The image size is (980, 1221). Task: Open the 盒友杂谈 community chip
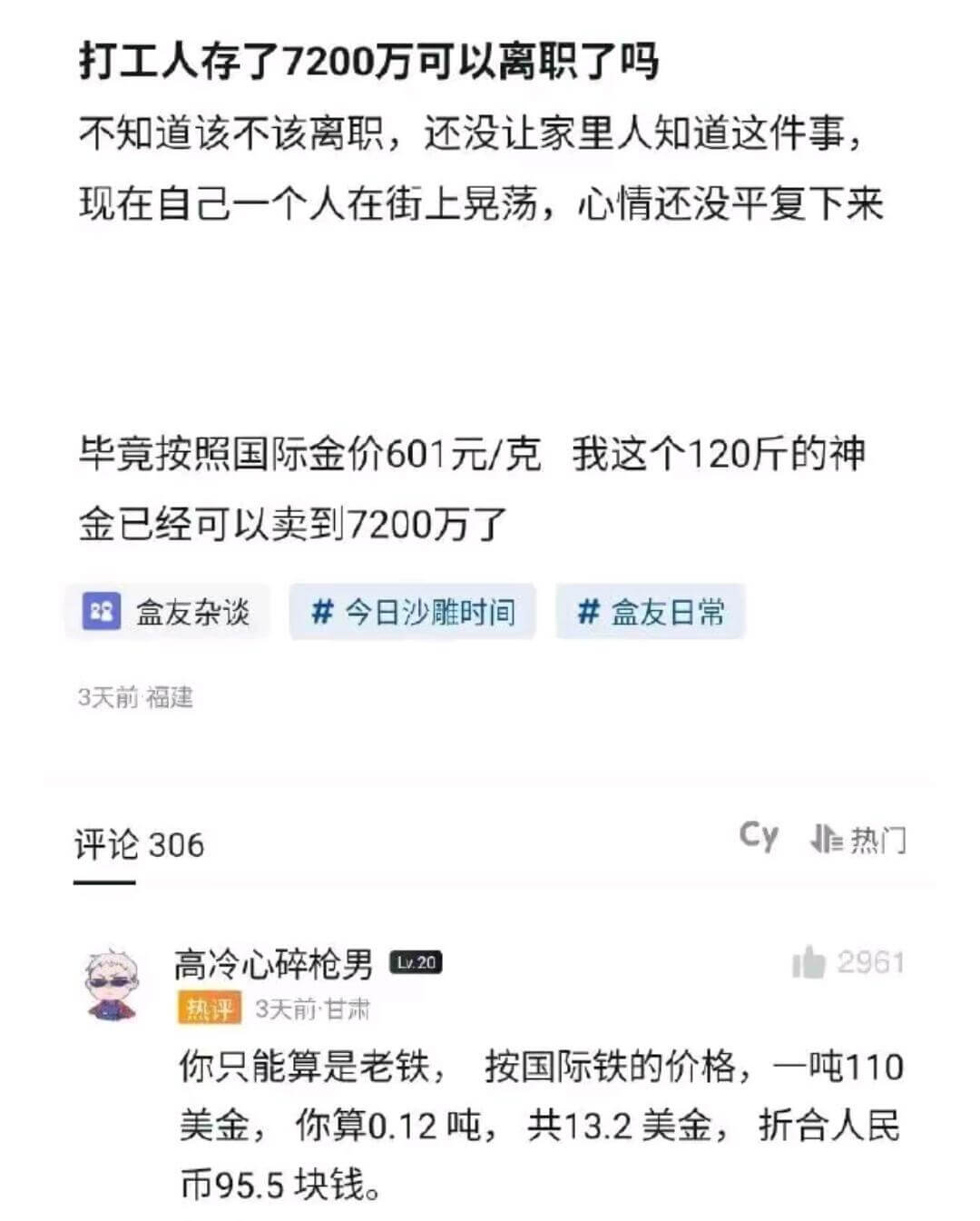click(x=168, y=613)
